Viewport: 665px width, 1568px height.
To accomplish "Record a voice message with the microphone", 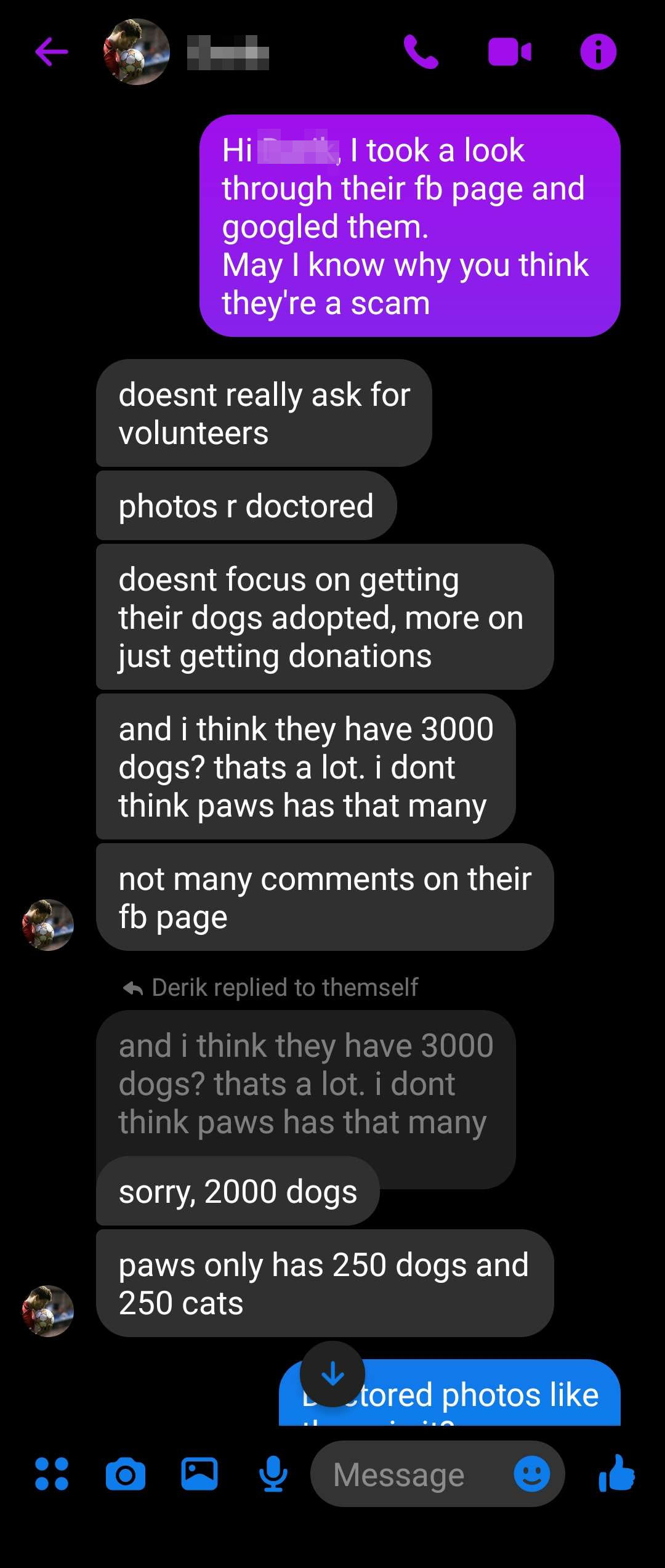I will click(272, 1474).
